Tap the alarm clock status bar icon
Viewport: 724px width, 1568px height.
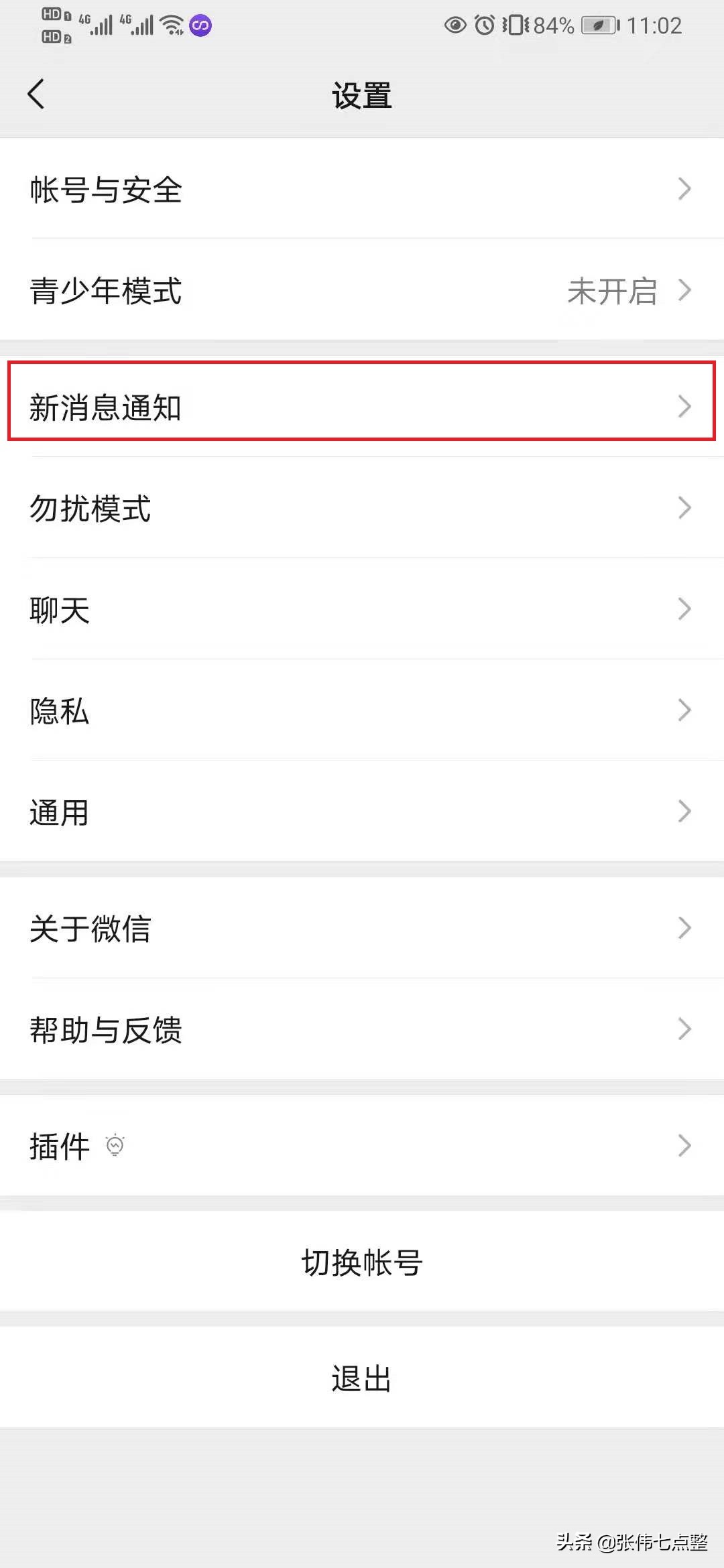pyautogui.click(x=485, y=25)
